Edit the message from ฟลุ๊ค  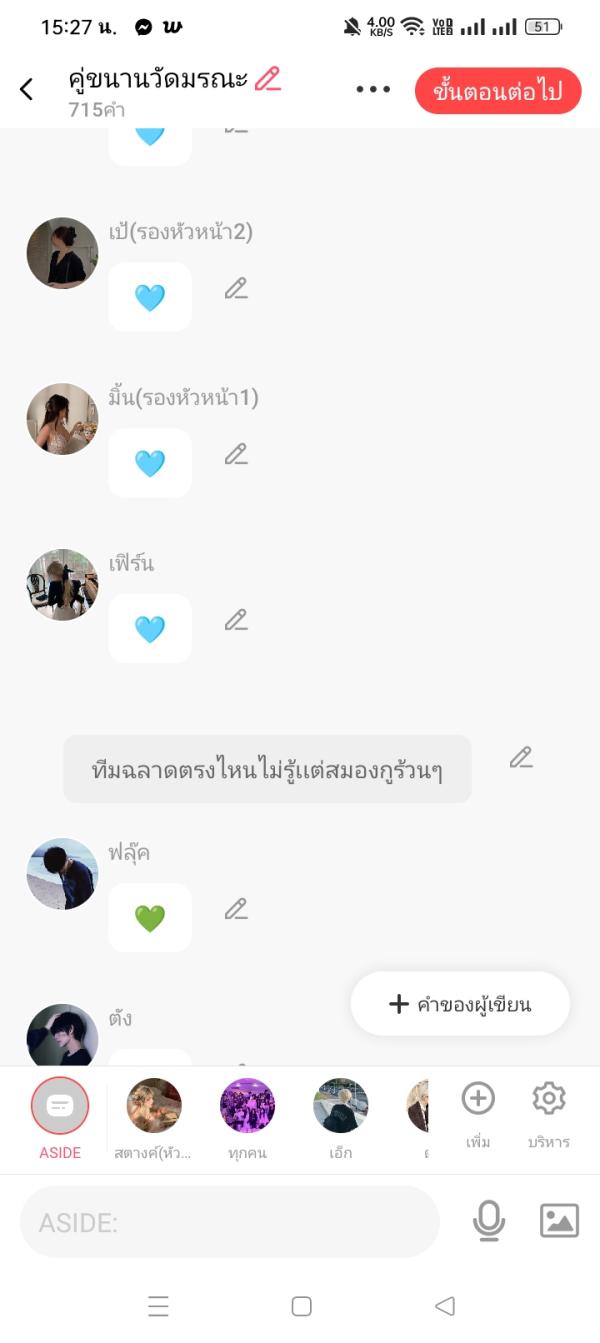(x=236, y=910)
